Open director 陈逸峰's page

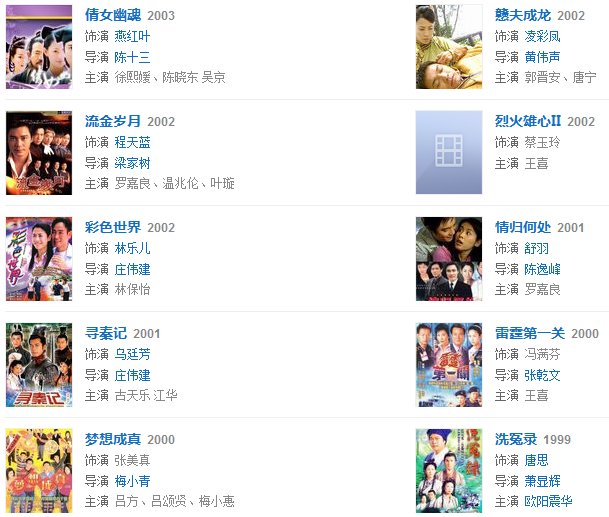tap(542, 269)
